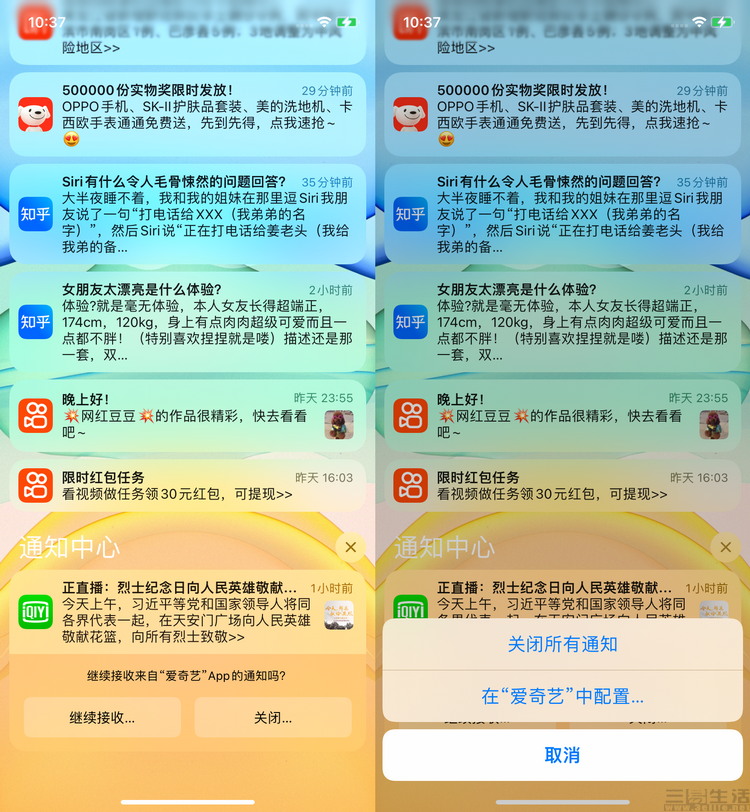Dismiss the action sheet with 取消
Screen dimensions: 750x812
(x=562, y=754)
